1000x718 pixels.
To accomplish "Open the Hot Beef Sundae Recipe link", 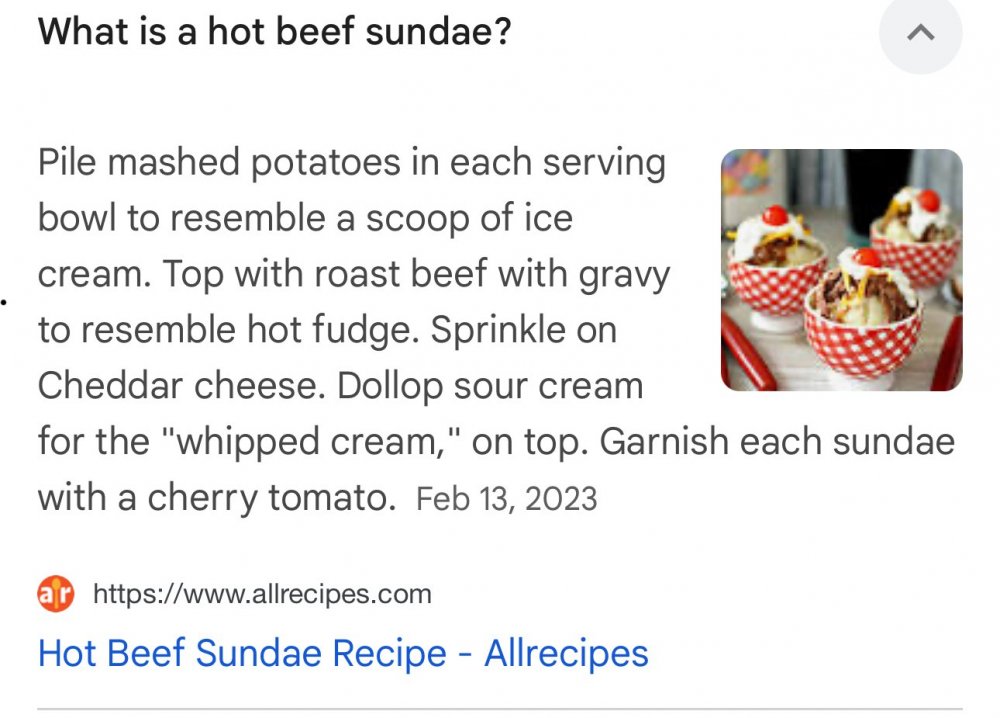I will pos(343,654).
